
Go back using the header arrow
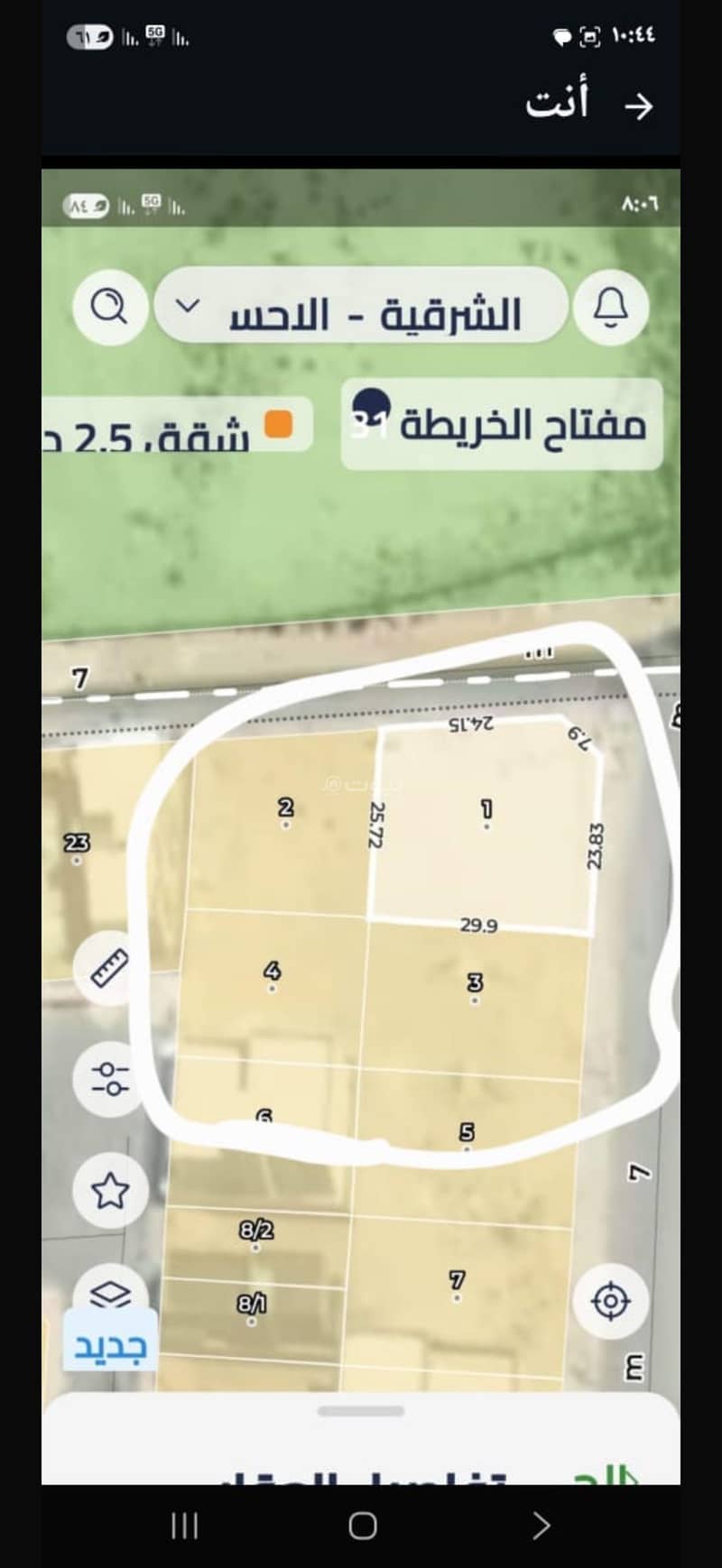[639, 106]
